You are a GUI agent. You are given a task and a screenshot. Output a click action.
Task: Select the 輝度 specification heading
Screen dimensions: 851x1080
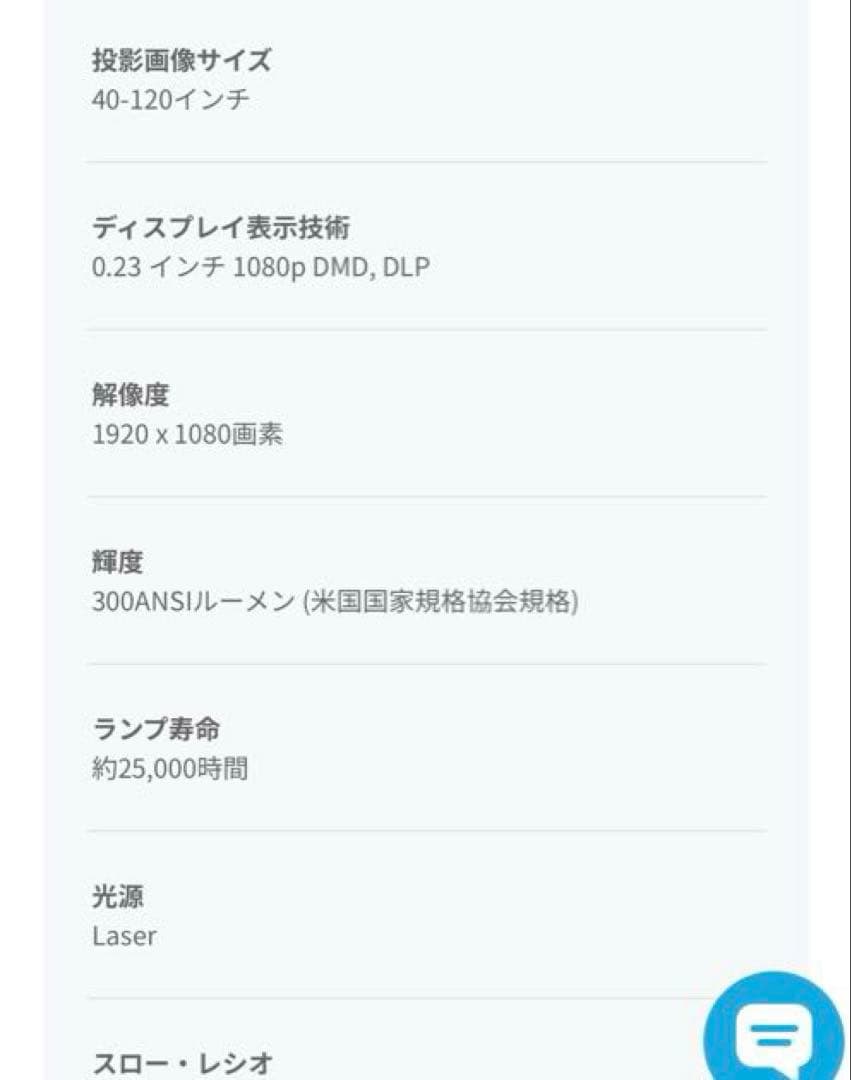click(118, 561)
